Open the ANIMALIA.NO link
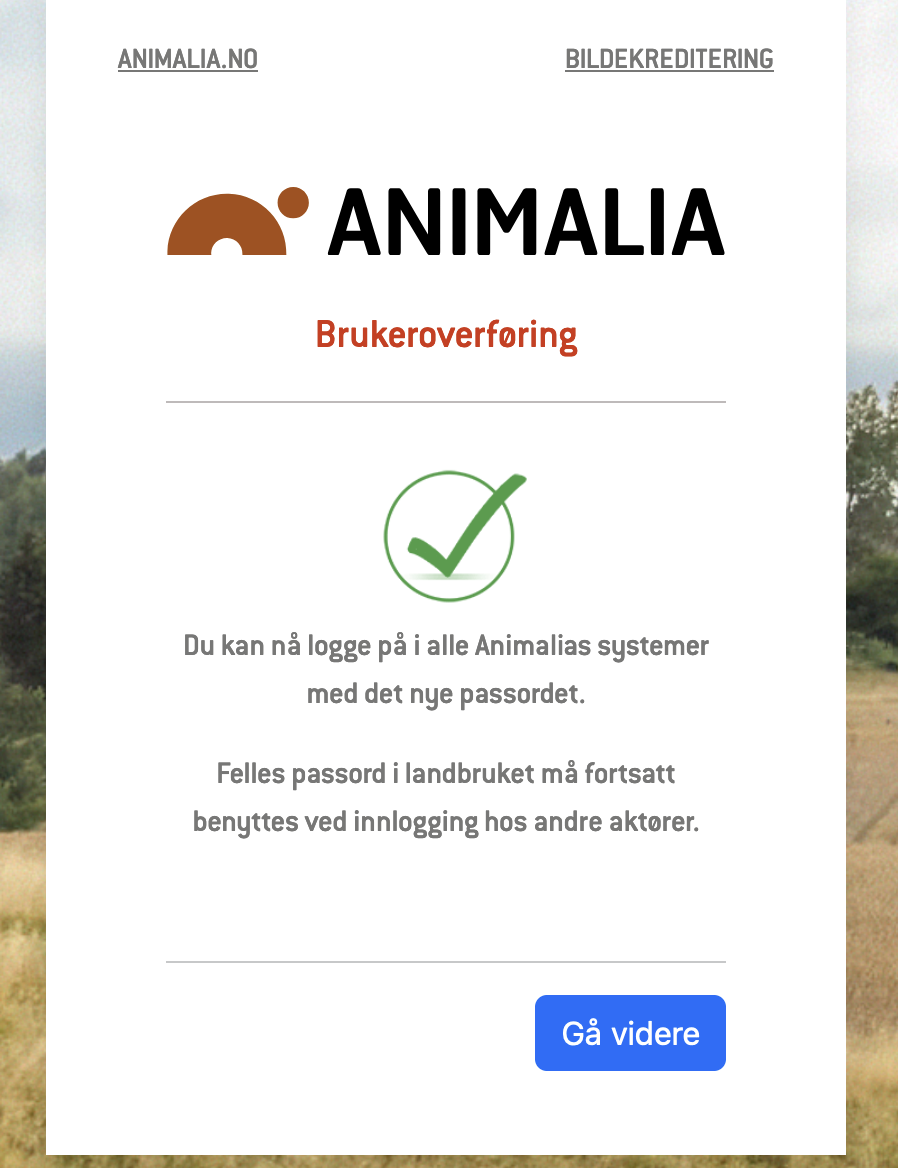 (x=188, y=59)
